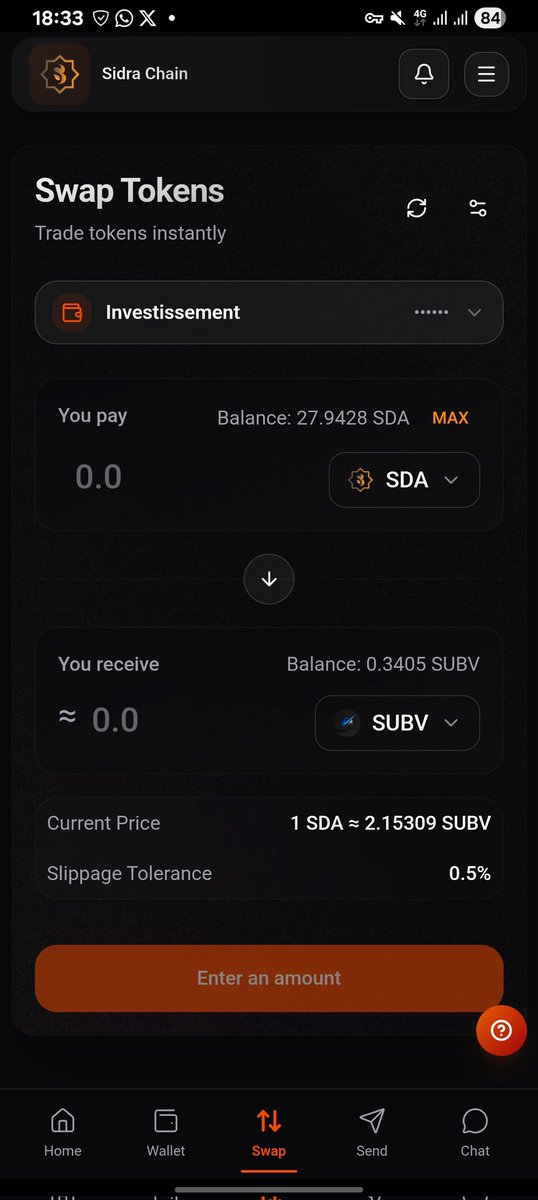Switch to the Wallet tab
The width and height of the screenshot is (538, 1200).
tap(166, 1133)
